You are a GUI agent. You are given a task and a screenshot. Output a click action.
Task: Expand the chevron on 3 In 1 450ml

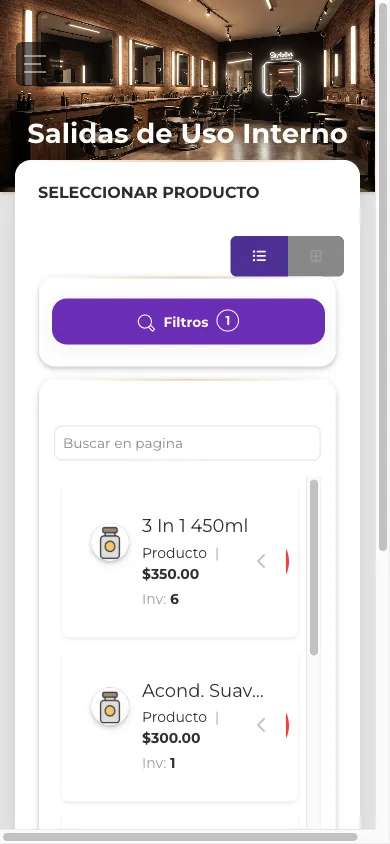[261, 561]
